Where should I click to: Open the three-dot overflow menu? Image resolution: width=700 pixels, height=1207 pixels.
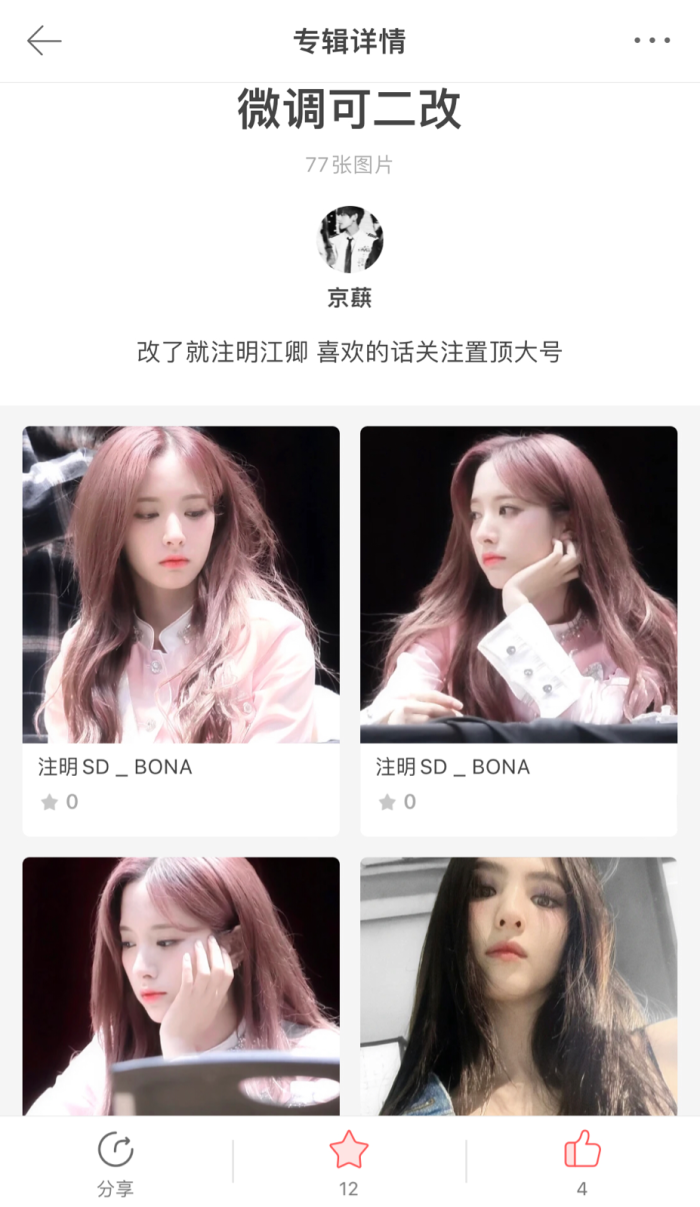[652, 41]
